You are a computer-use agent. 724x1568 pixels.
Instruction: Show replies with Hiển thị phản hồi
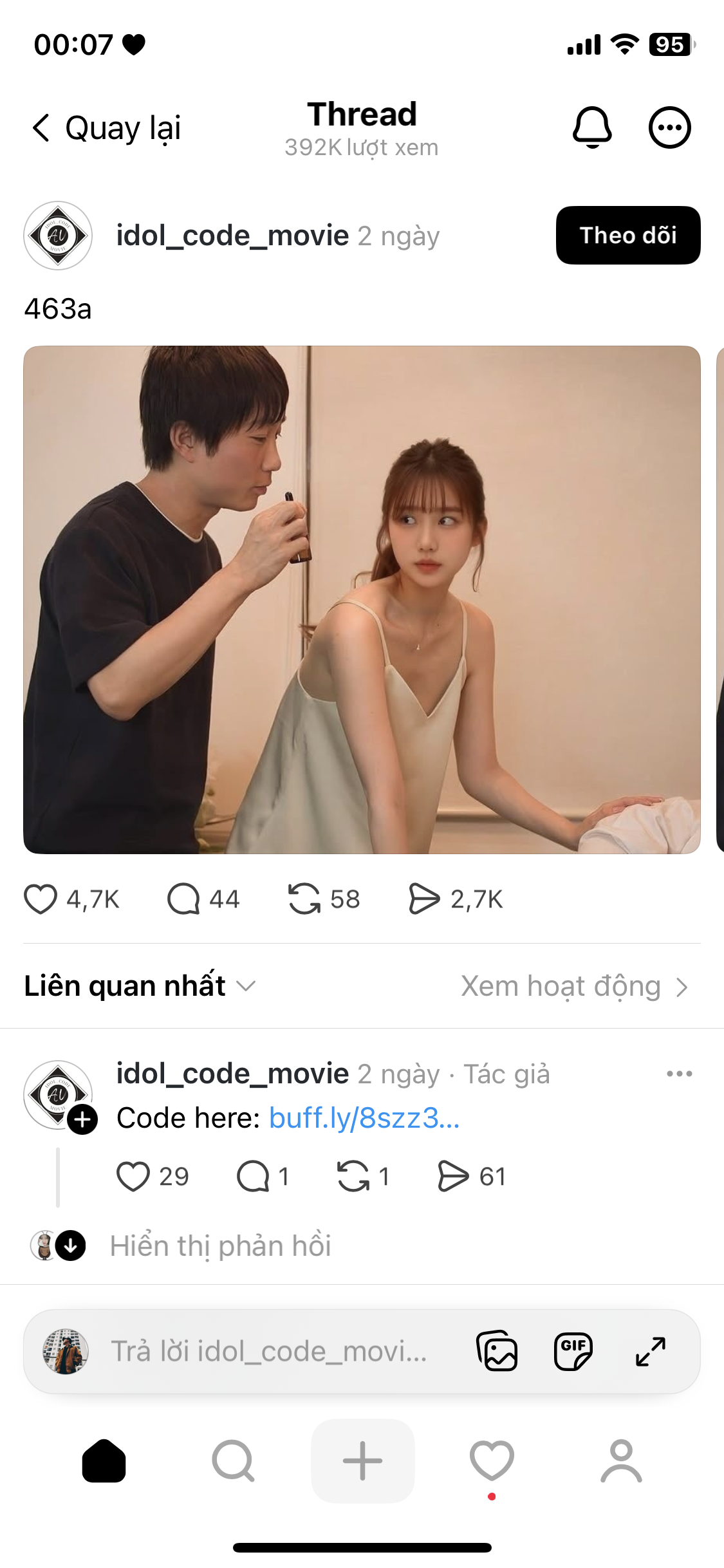pos(220,1246)
